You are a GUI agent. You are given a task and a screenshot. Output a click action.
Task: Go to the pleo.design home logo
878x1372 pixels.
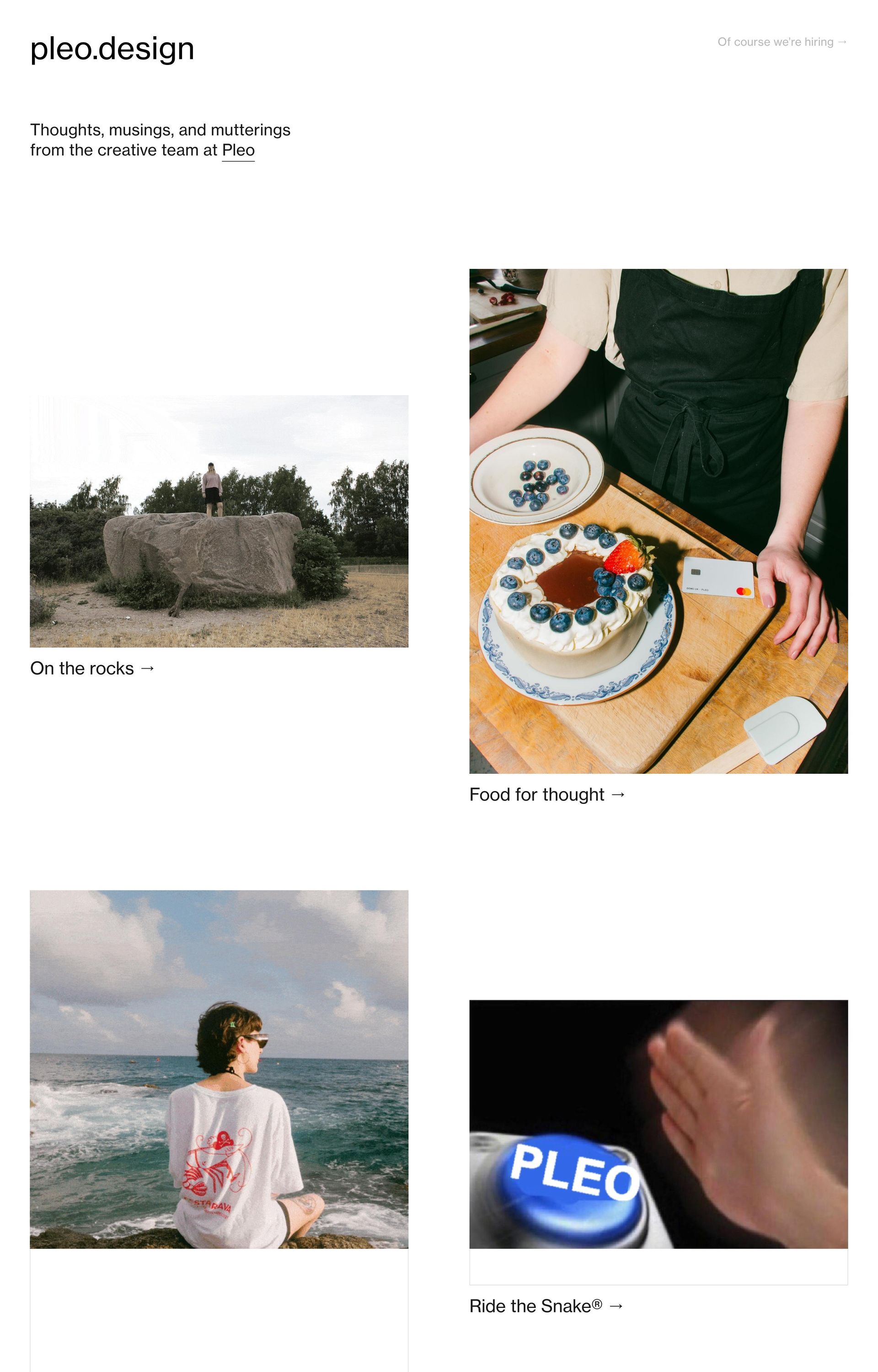point(112,48)
